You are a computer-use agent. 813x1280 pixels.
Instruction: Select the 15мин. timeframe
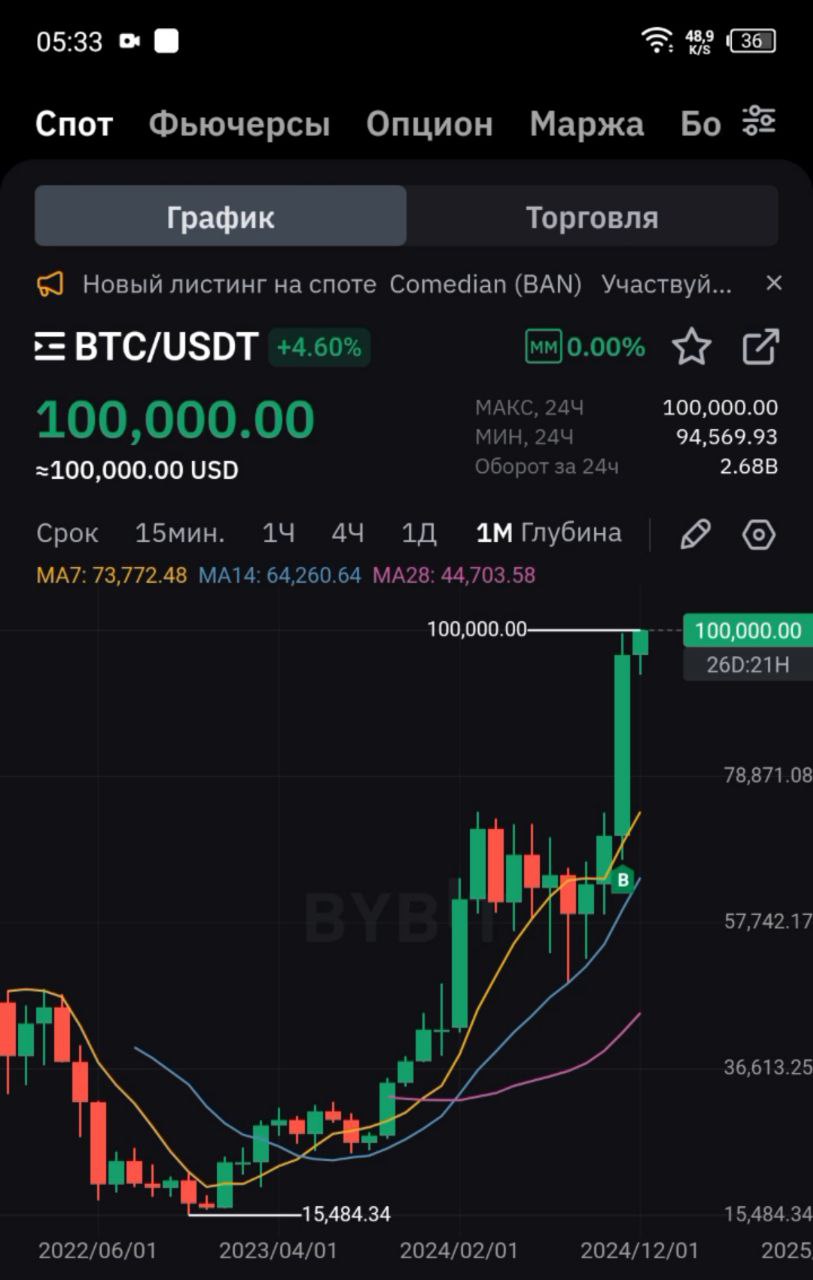point(180,533)
